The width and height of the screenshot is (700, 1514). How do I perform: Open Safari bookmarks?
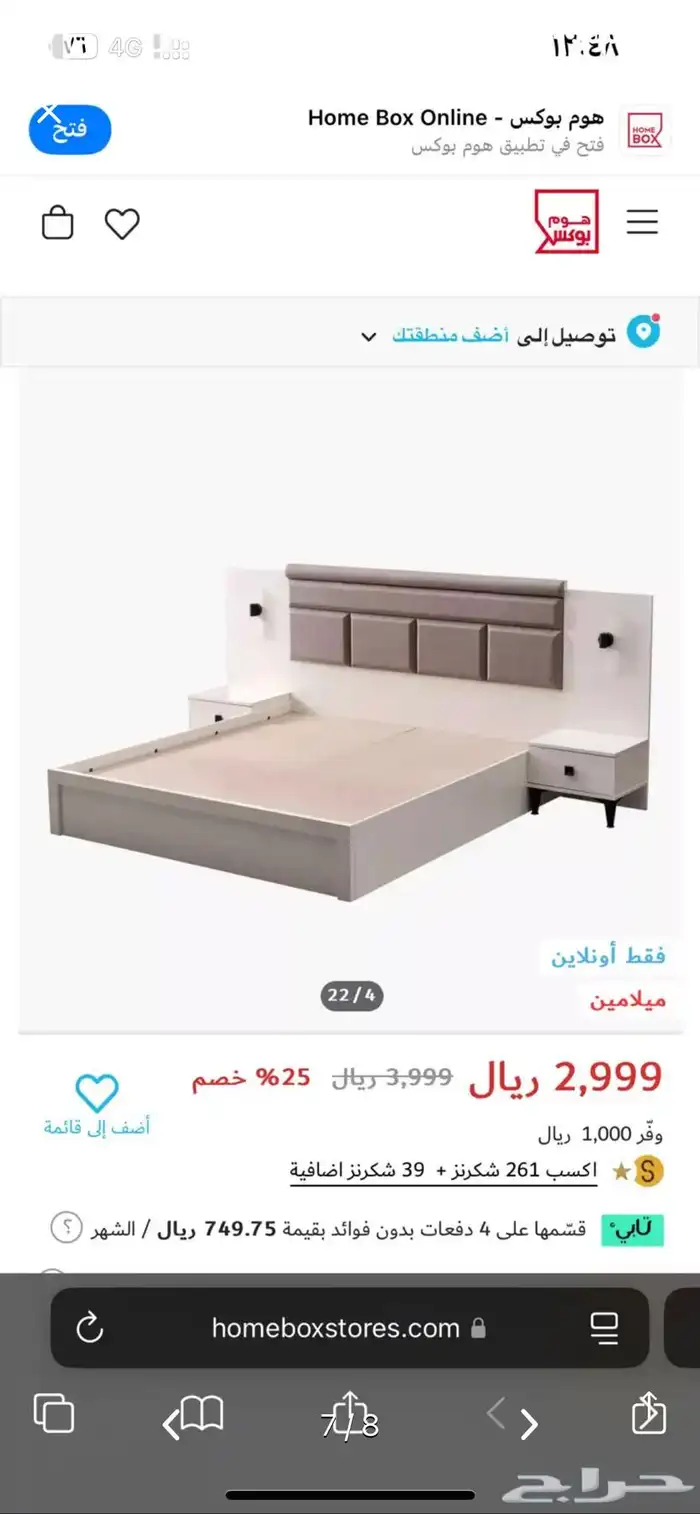tap(199, 1416)
